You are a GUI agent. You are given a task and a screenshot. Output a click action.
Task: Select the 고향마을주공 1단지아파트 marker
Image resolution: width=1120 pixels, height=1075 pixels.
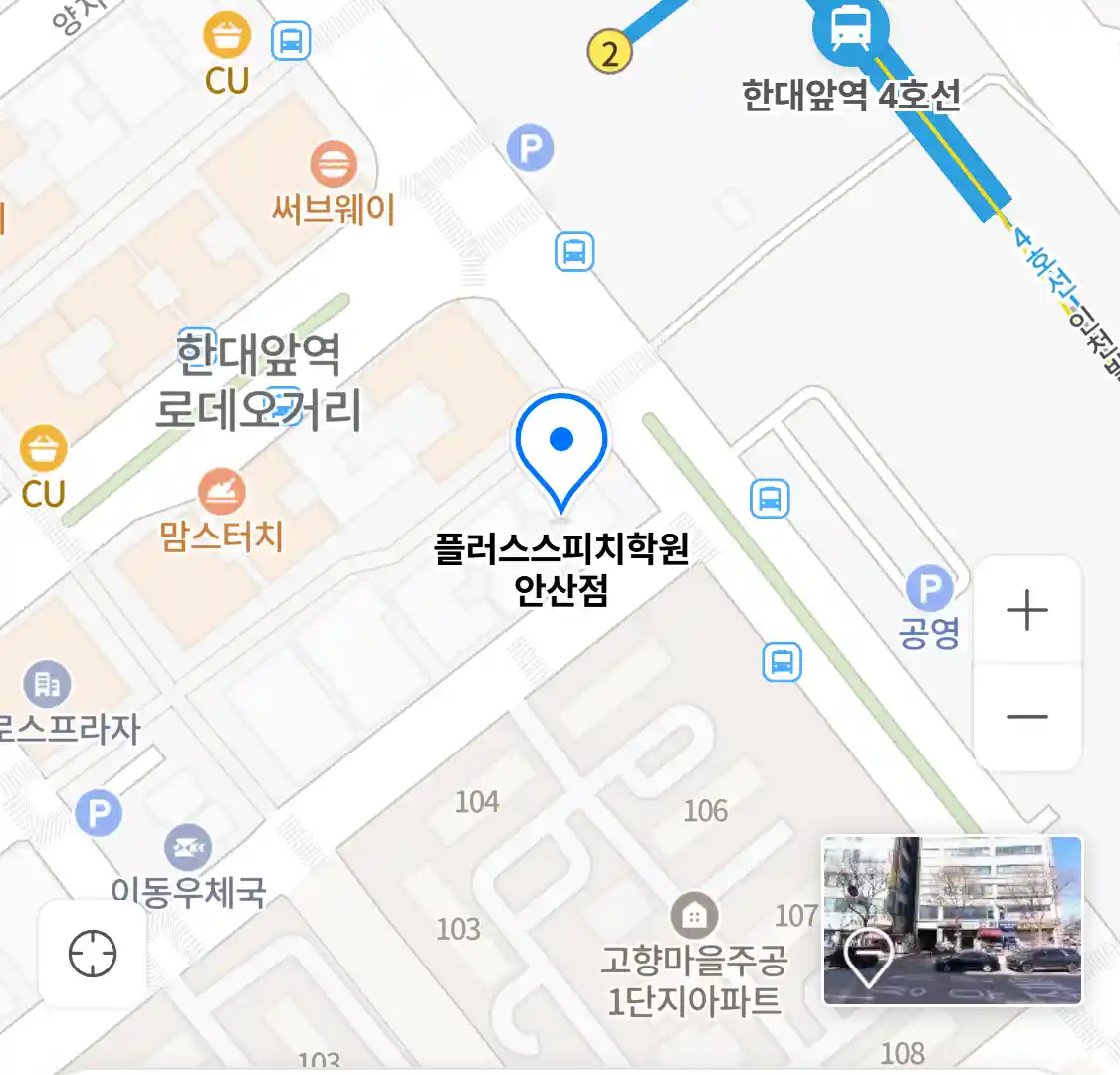694,915
